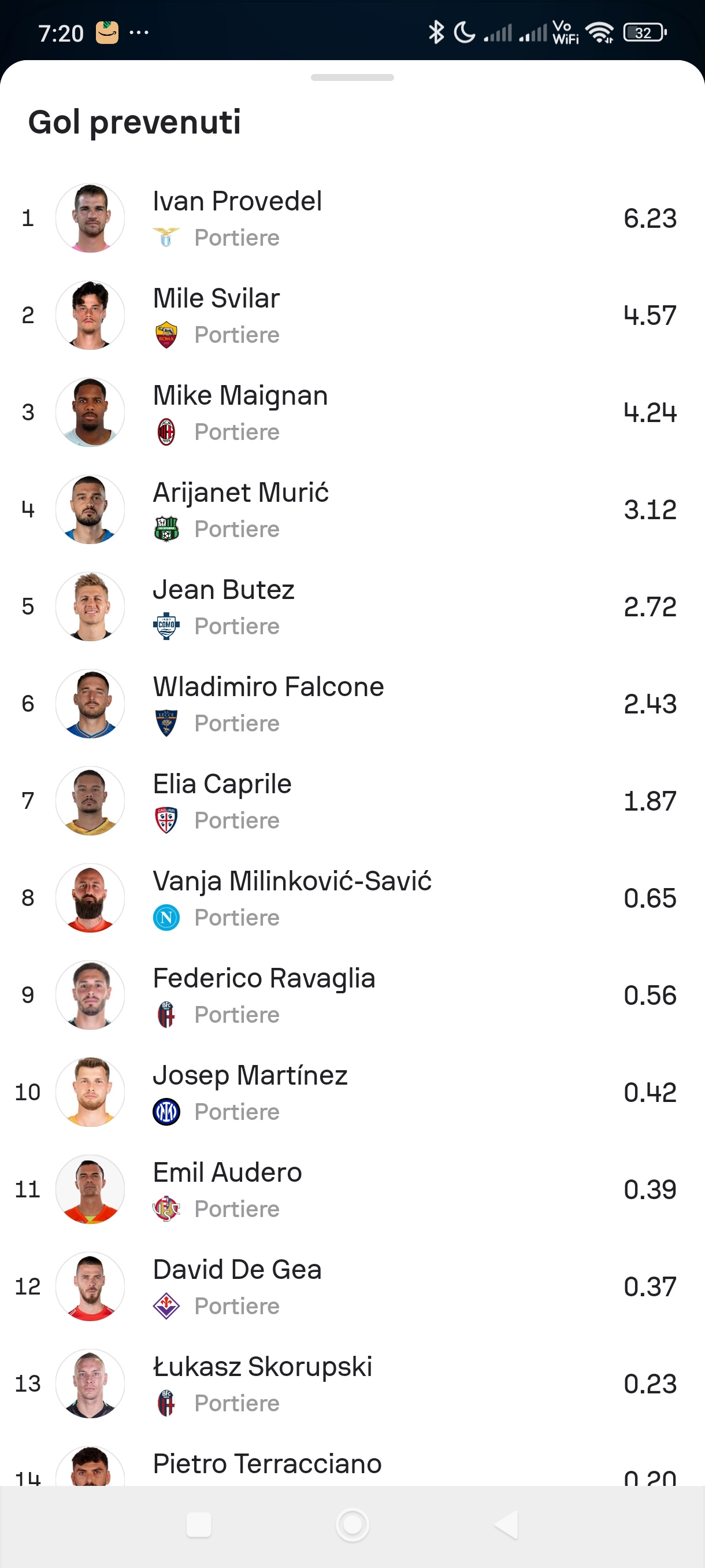
Task: Open Wladimiro Falcone's player details
Action: pyautogui.click(x=352, y=704)
